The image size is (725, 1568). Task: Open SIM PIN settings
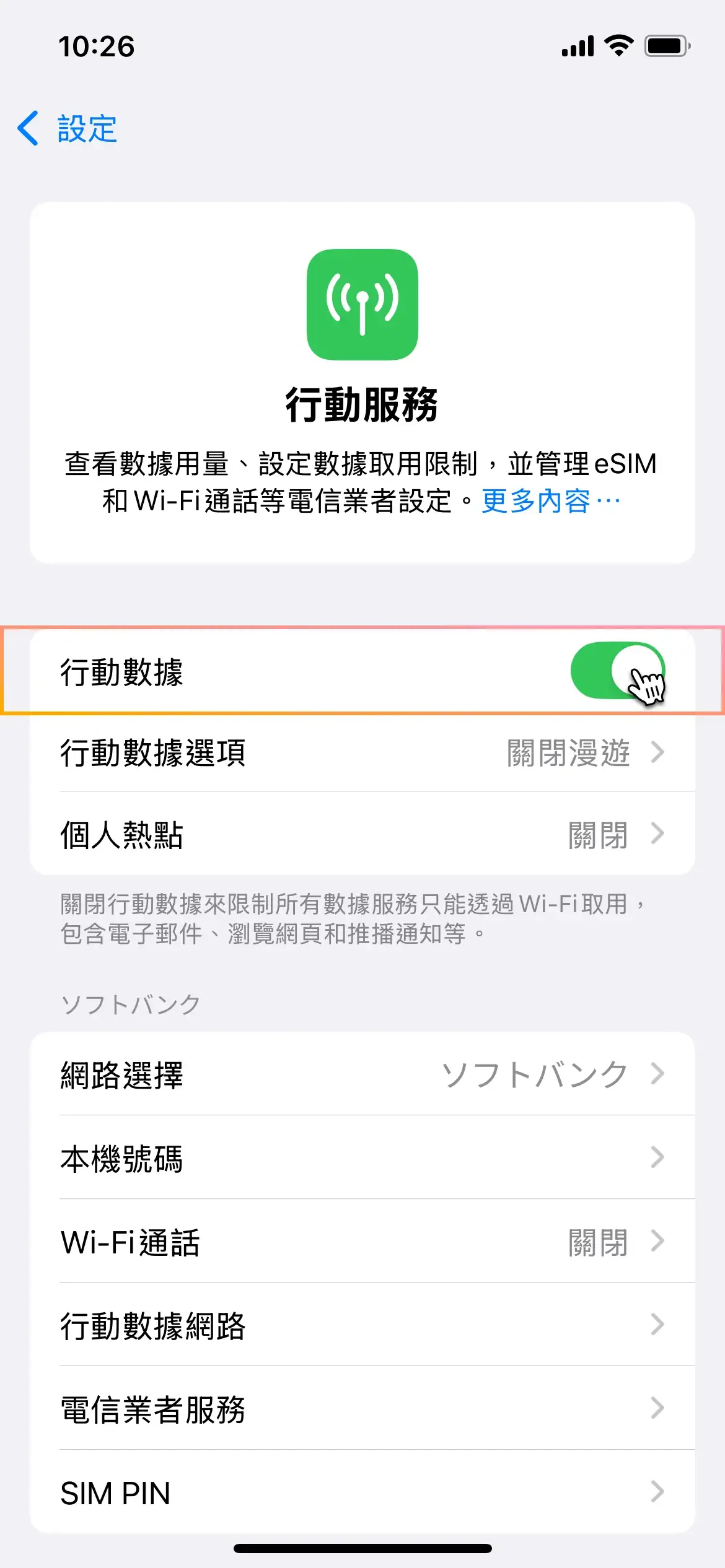click(362, 1494)
